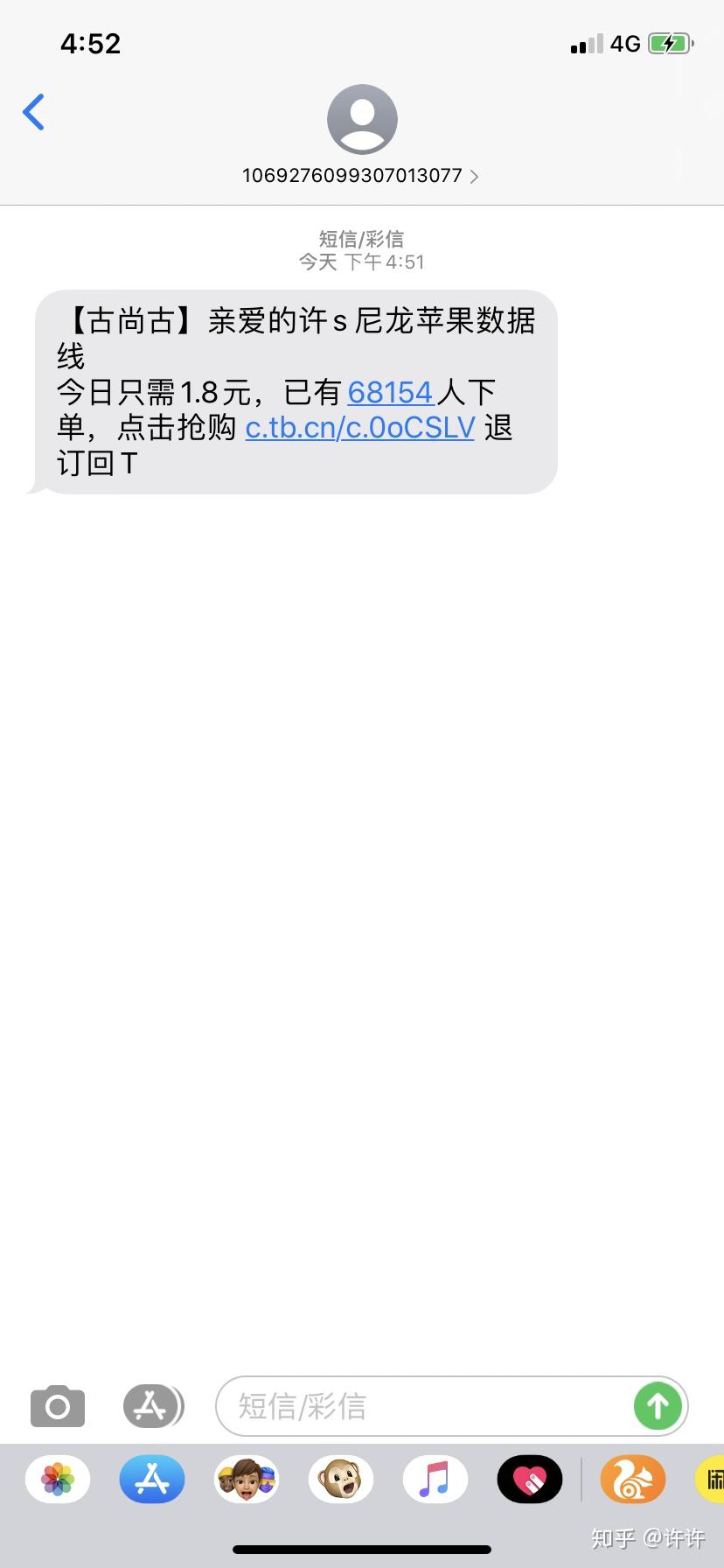Open the Photos app in the app strip
This screenshot has height=1568, width=724.
coord(58,1480)
